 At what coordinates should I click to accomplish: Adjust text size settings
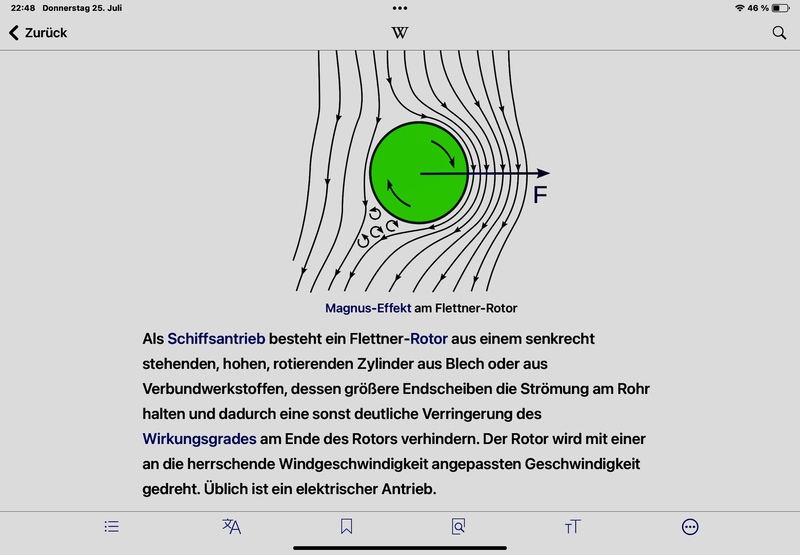[572, 526]
